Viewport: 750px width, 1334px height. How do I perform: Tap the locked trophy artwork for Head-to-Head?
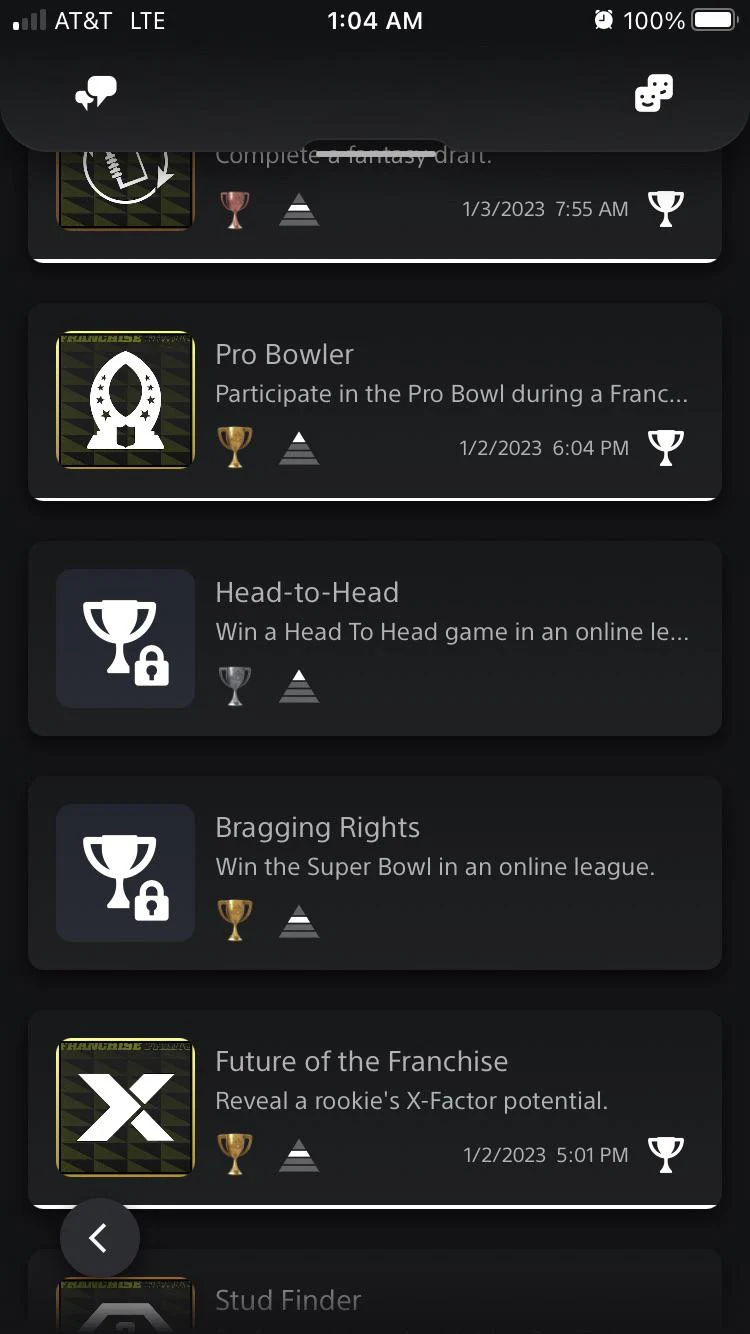click(125, 638)
